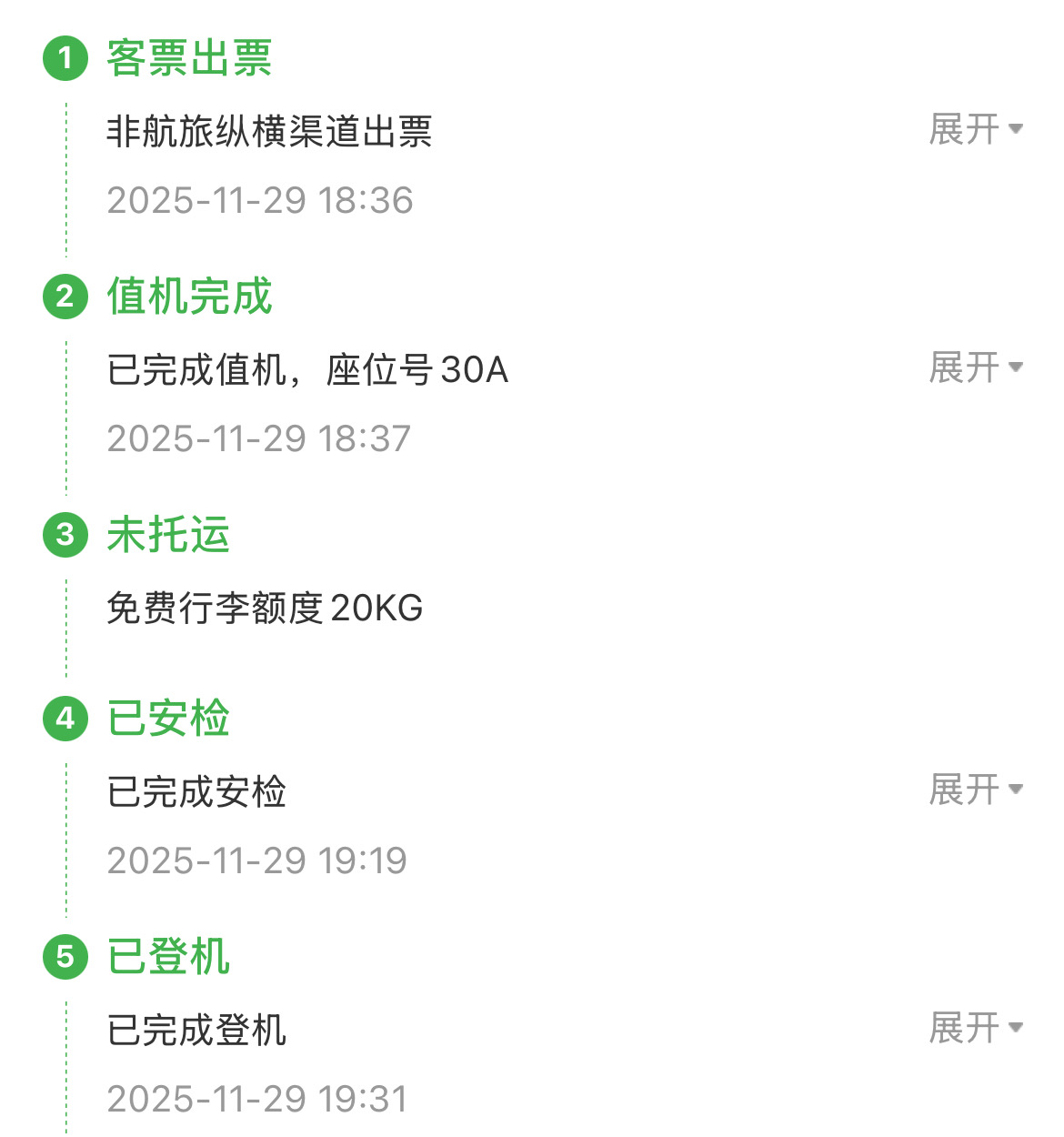Expand the 已登机 step details
1064x1137 pixels.
point(975,1028)
